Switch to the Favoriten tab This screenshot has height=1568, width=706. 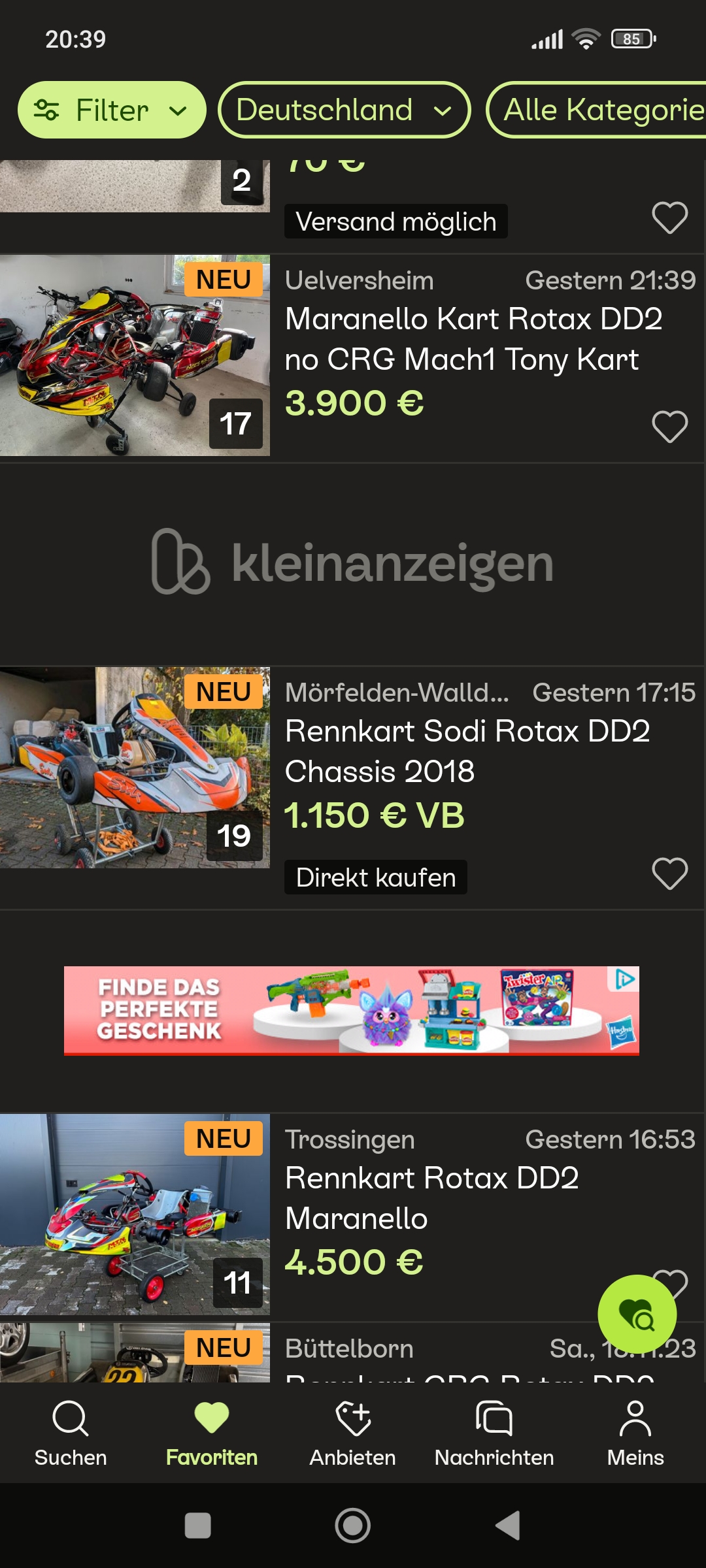point(212,1431)
